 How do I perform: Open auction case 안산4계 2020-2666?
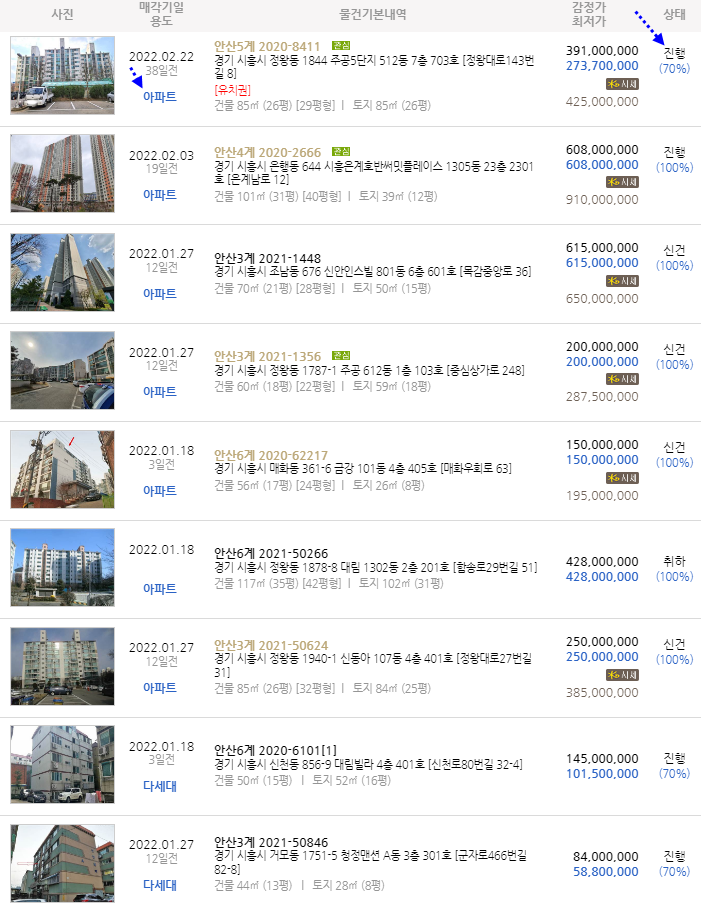click(267, 152)
